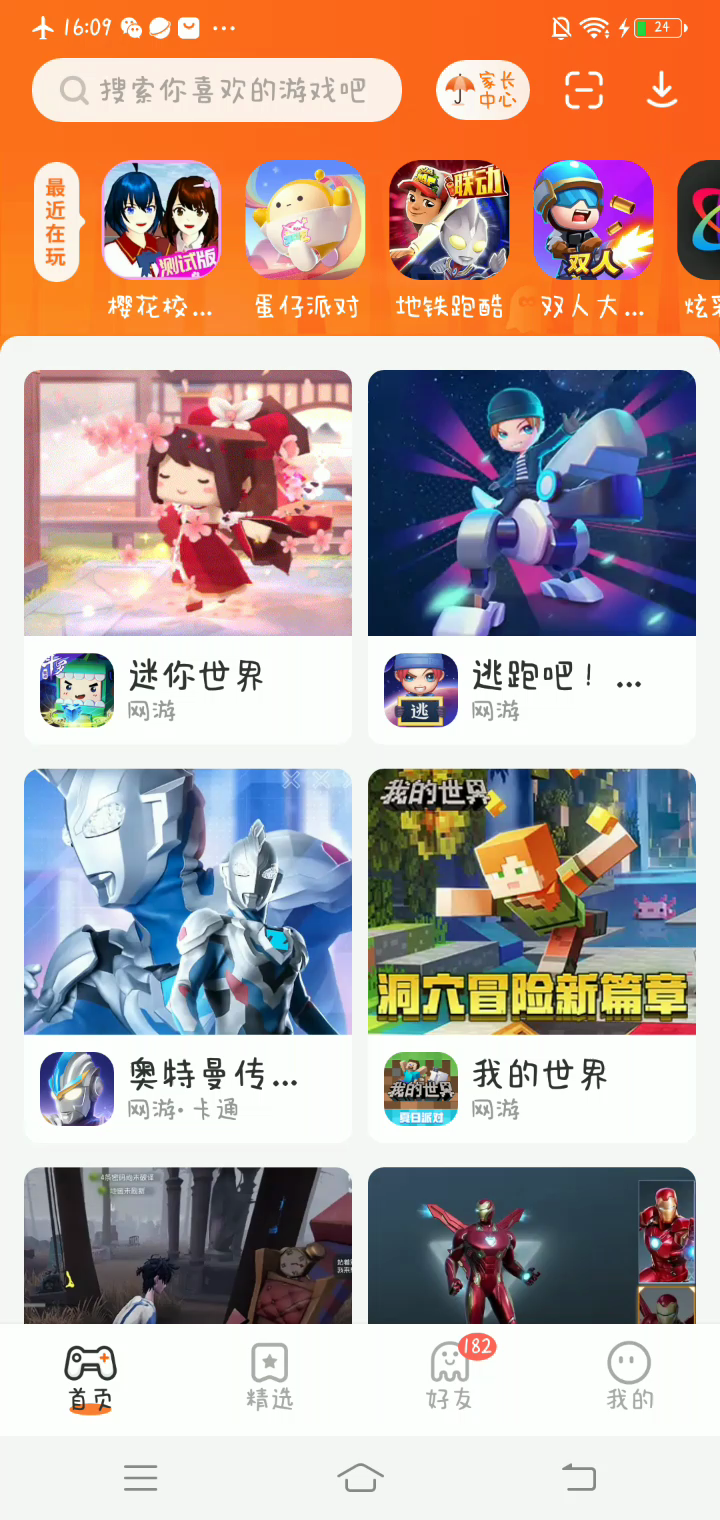Switch to the 我的 tab
Screen dimensions: 720x1520
click(x=629, y=1378)
